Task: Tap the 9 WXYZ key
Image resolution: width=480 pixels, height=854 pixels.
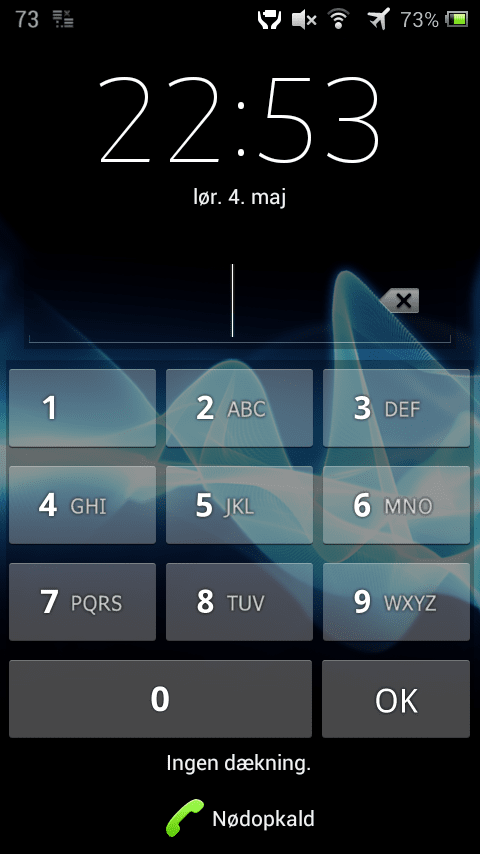Action: (x=396, y=602)
